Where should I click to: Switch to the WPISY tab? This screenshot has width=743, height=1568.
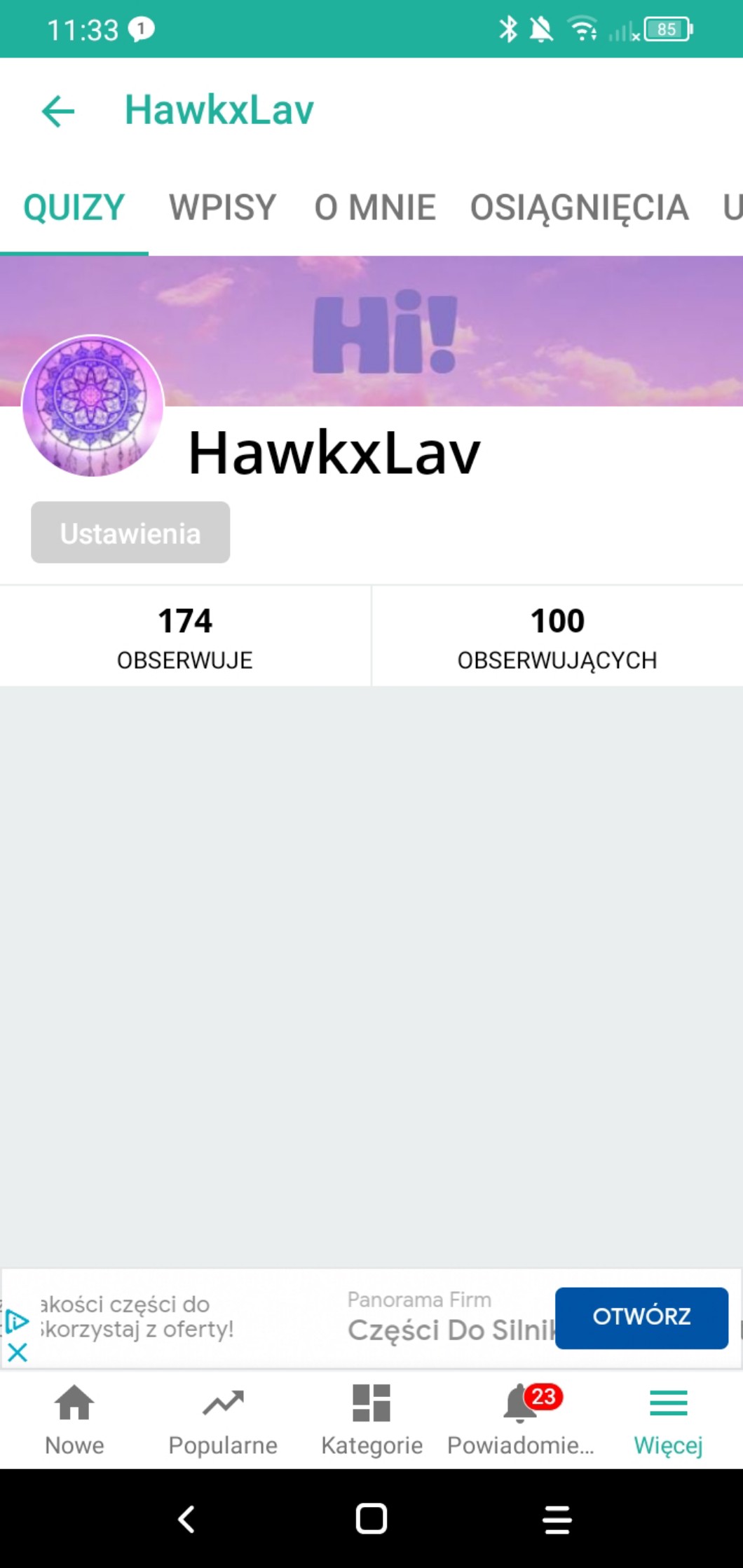[222, 207]
